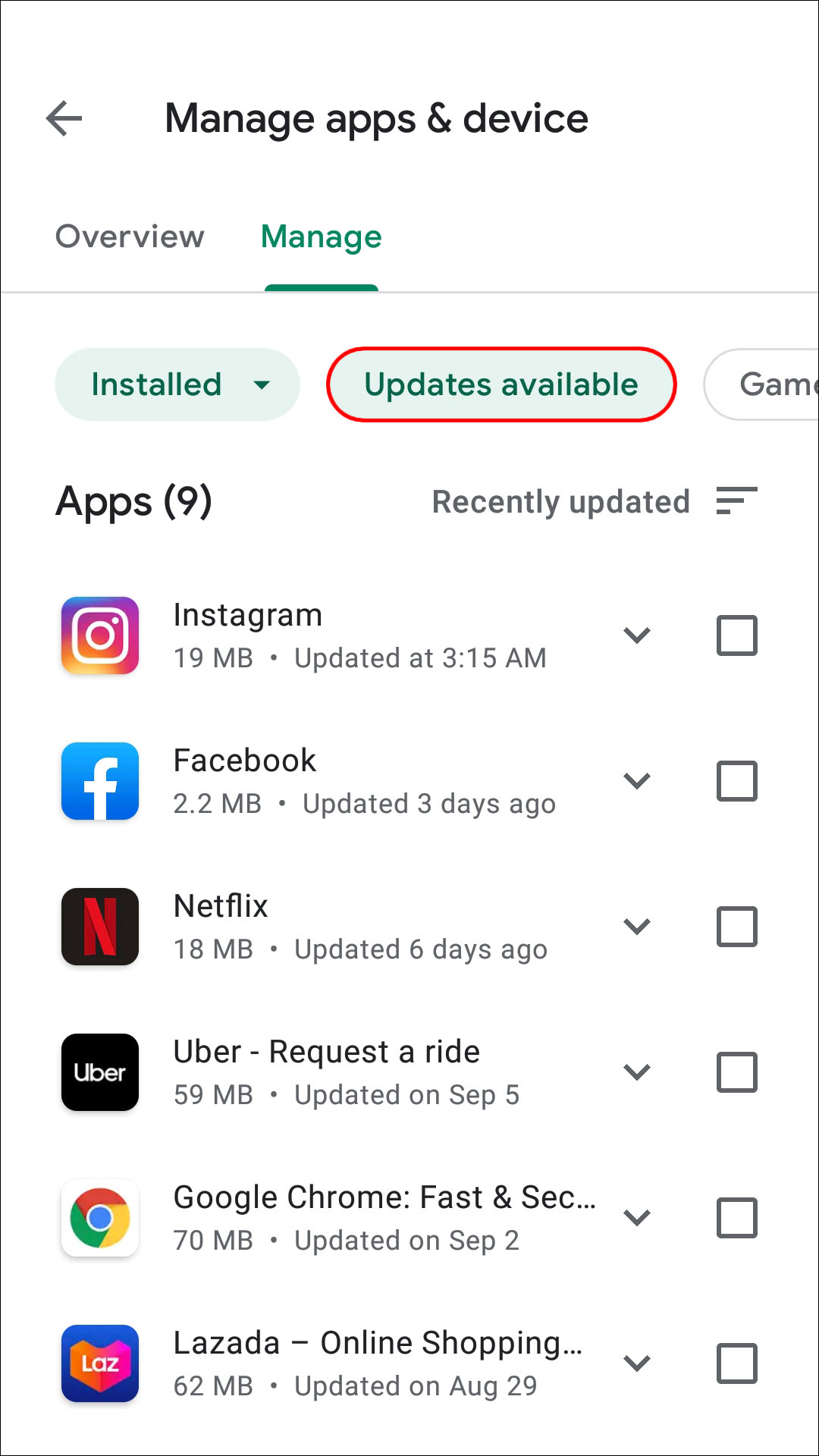This screenshot has width=819, height=1456.
Task: Check the Google Chrome checkbox
Action: point(736,1218)
